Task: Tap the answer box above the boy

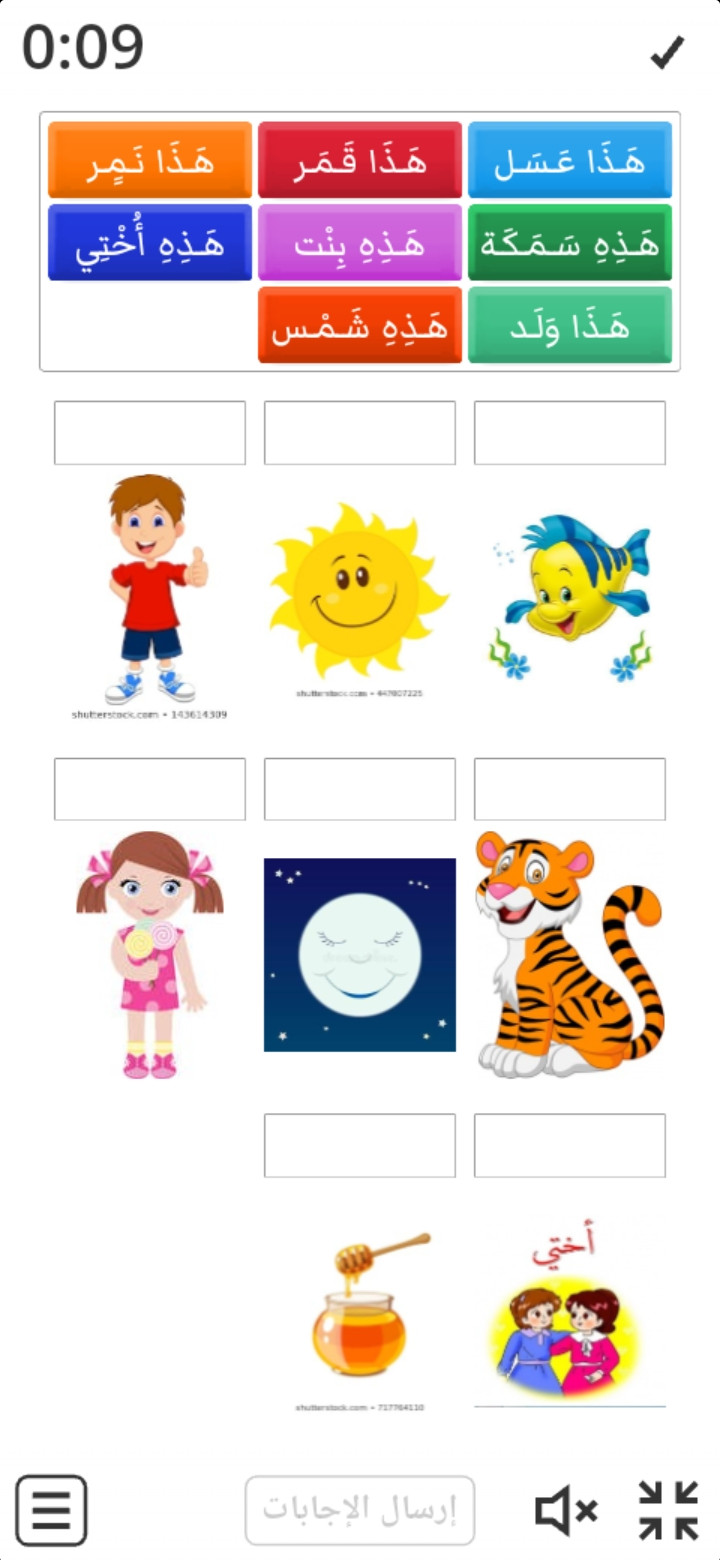Action: tap(150, 433)
